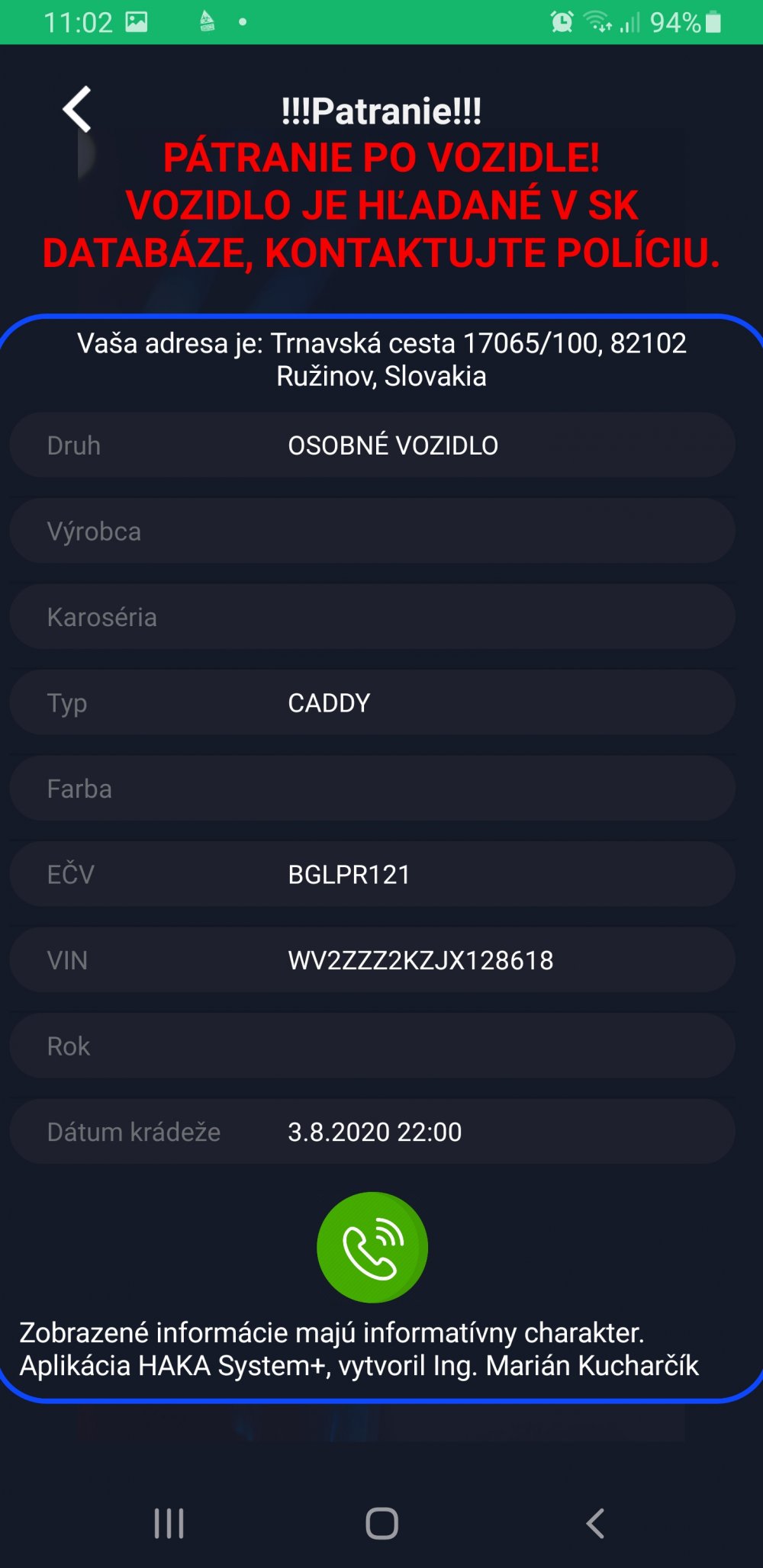Viewport: 763px width, 1568px height.
Task: Tap the system back button
Action: 595,1523
